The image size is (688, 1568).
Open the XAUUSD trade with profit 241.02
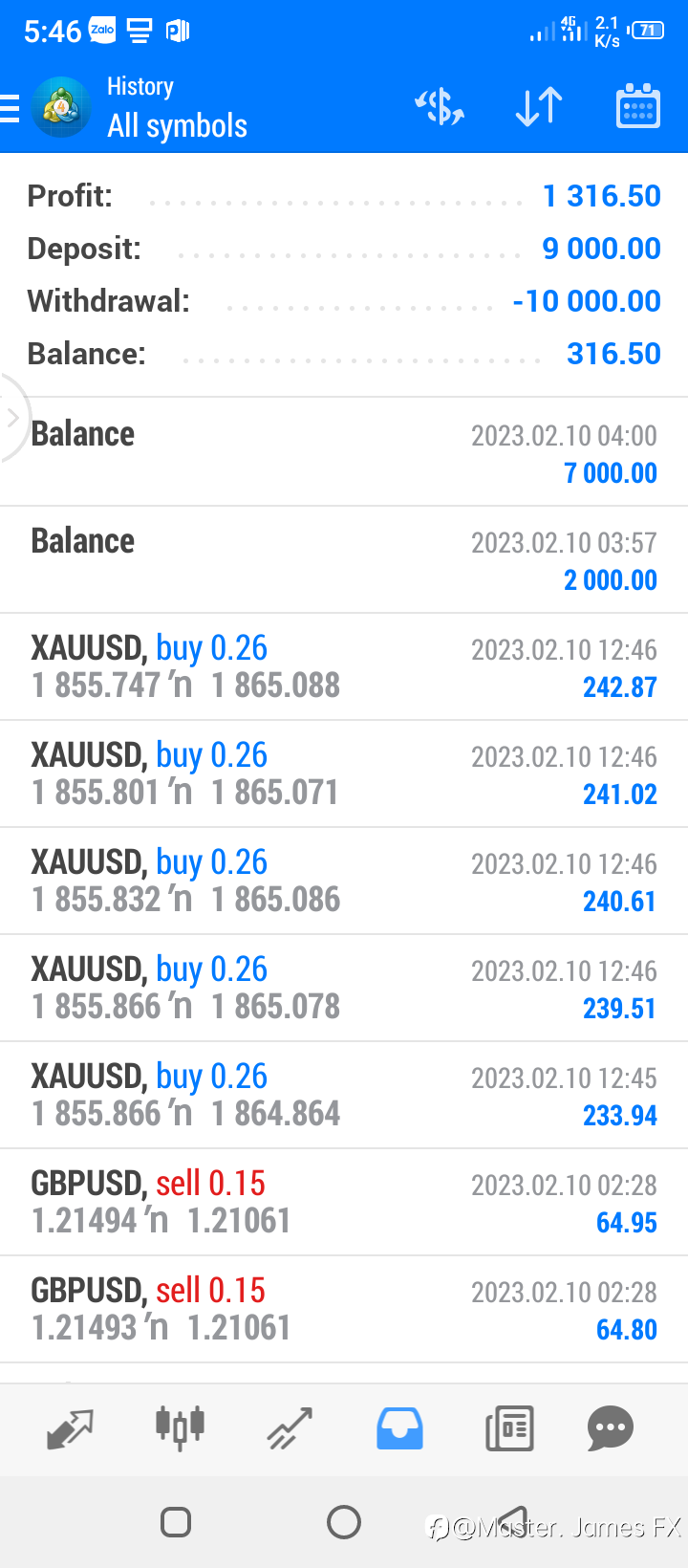(x=344, y=774)
